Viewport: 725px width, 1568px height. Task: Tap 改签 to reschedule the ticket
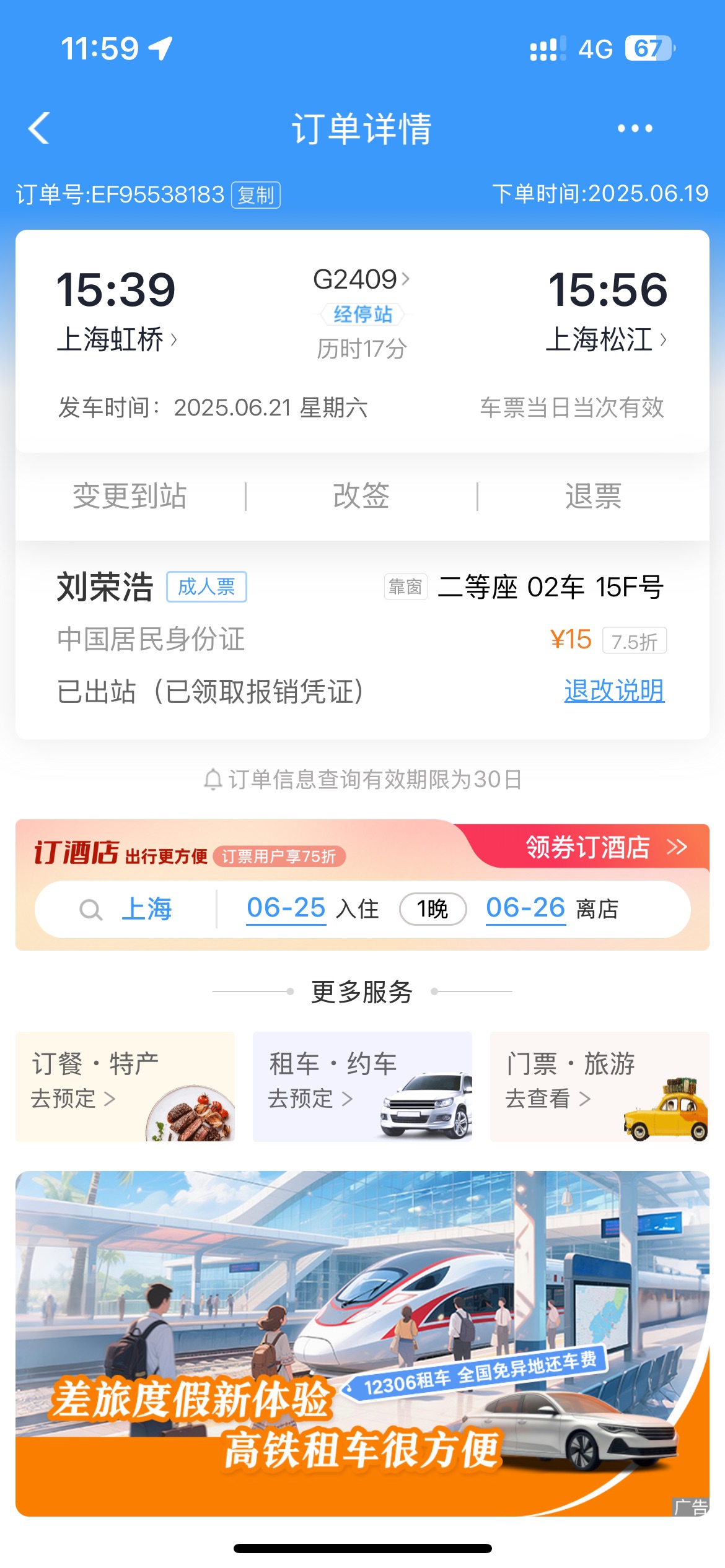click(x=361, y=496)
